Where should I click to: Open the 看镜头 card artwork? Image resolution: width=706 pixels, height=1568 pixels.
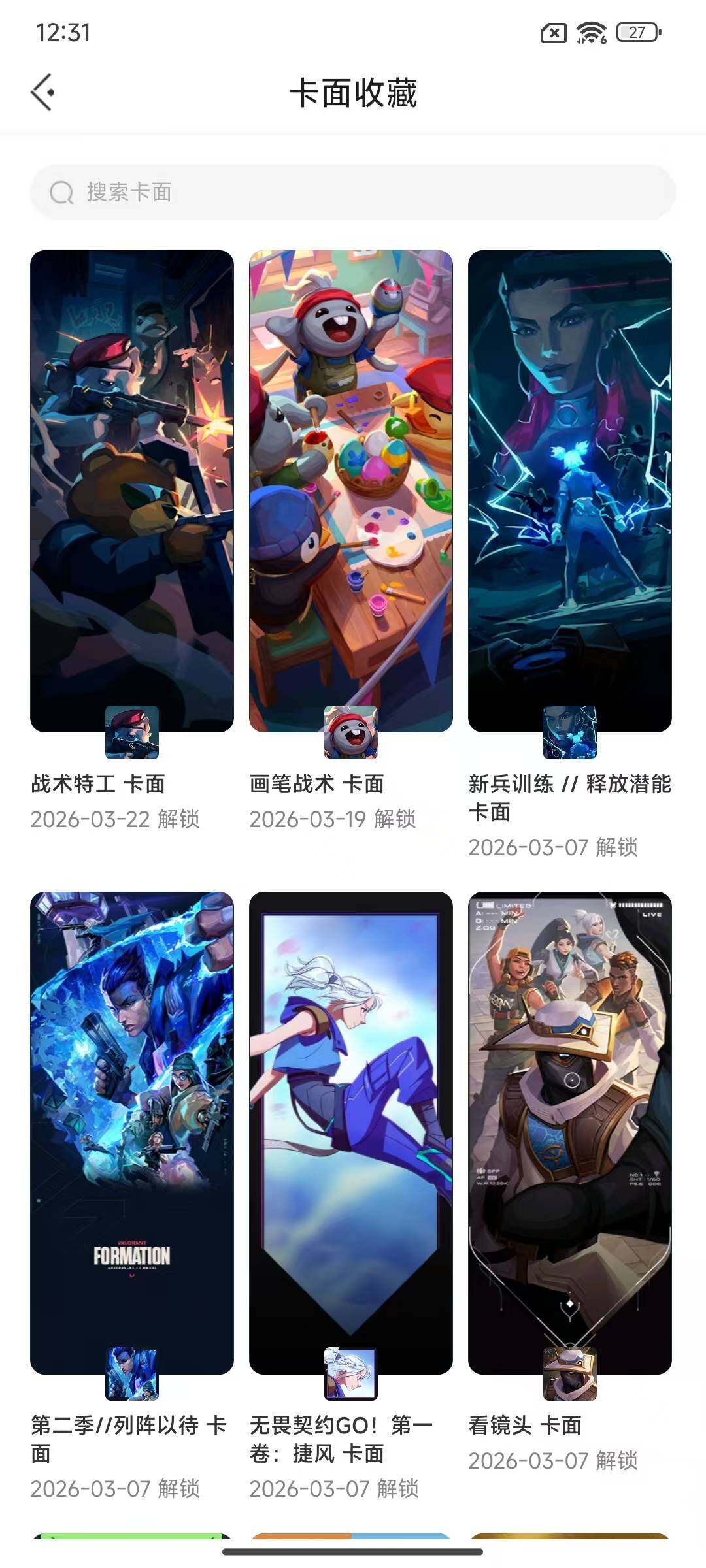(570, 1124)
